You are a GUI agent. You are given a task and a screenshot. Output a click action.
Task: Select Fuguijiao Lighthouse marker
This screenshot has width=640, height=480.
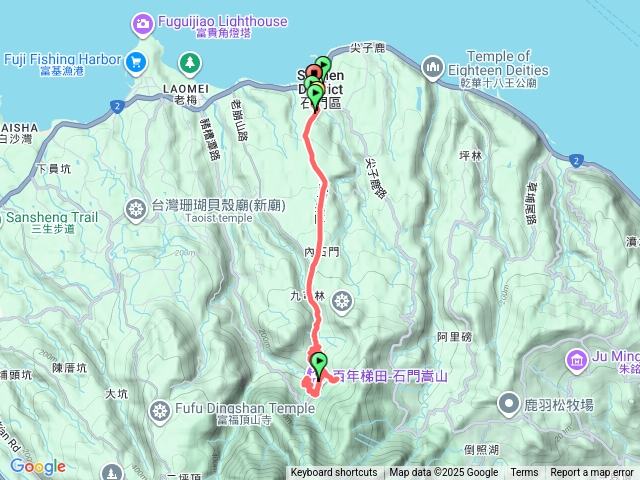pyautogui.click(x=143, y=22)
